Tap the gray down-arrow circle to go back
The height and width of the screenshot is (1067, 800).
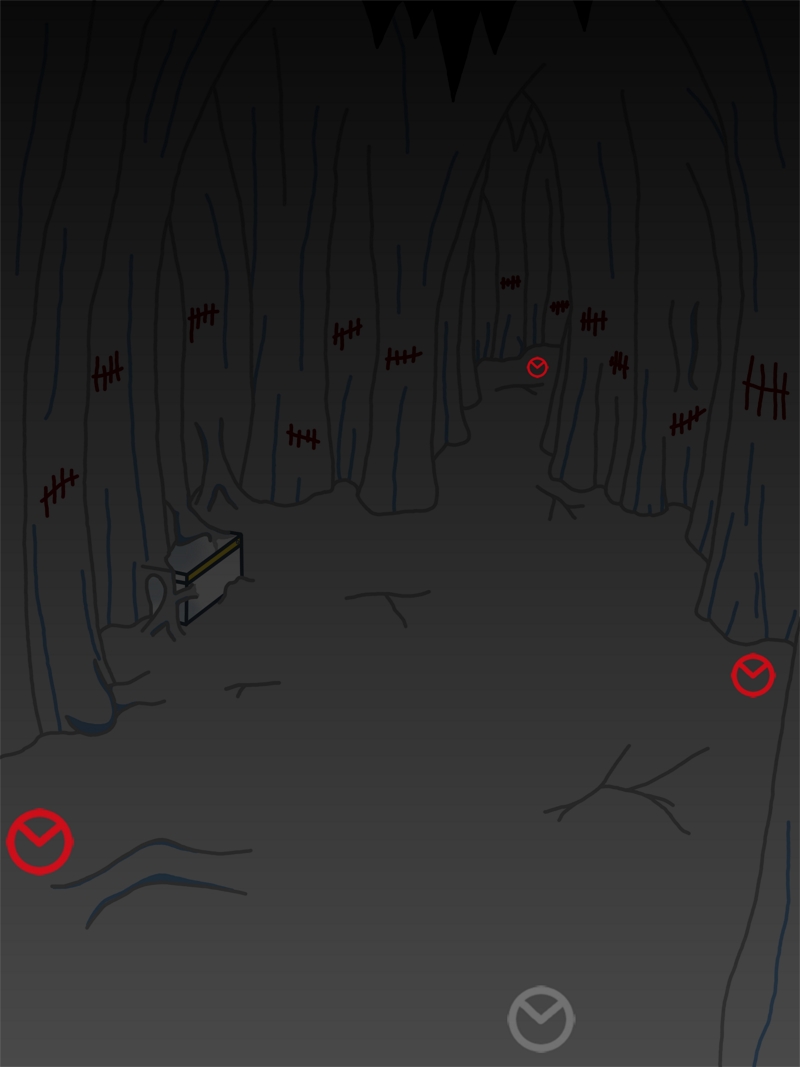[541, 1018]
